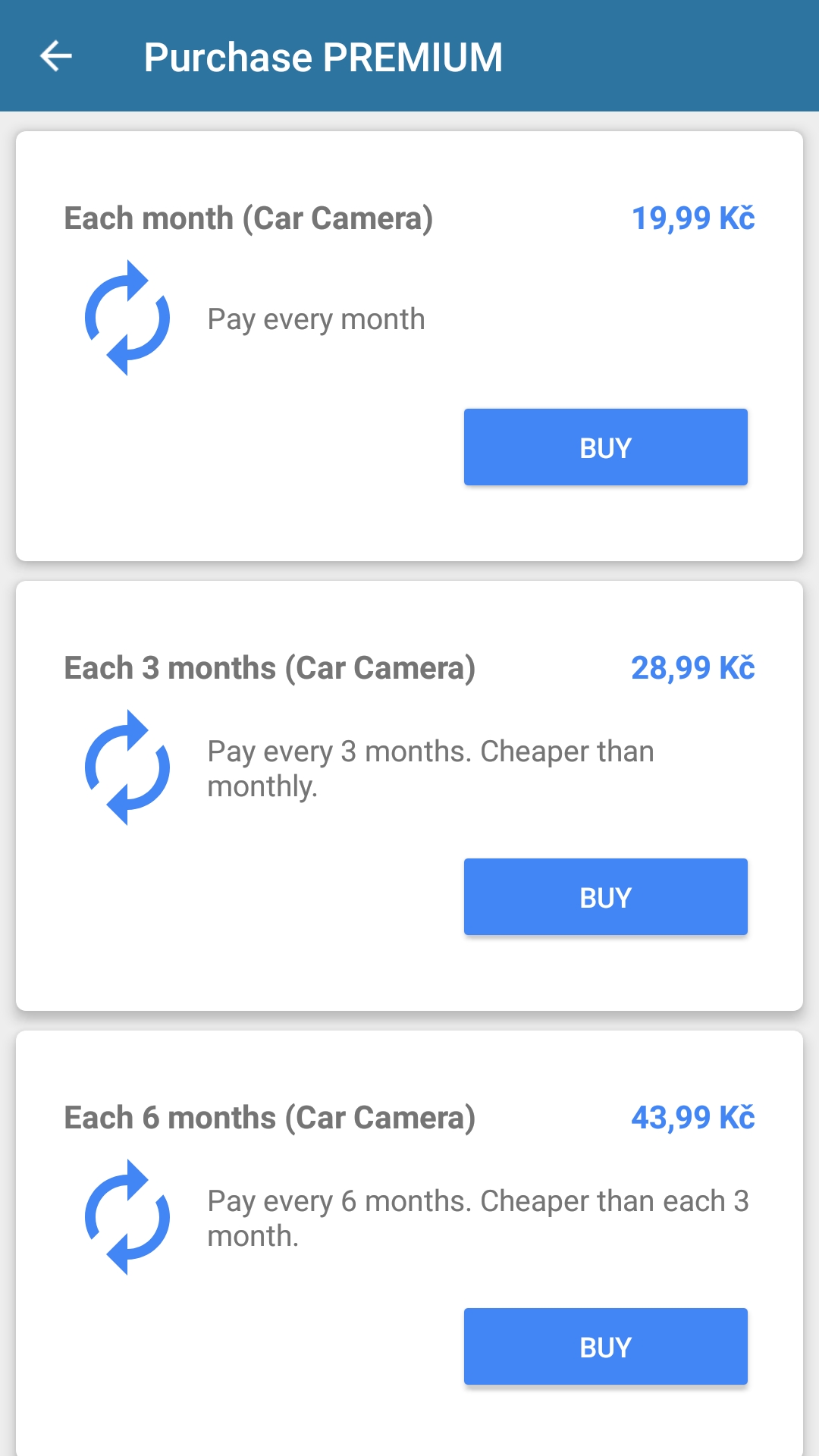Go back using the top-left arrow

click(x=55, y=56)
